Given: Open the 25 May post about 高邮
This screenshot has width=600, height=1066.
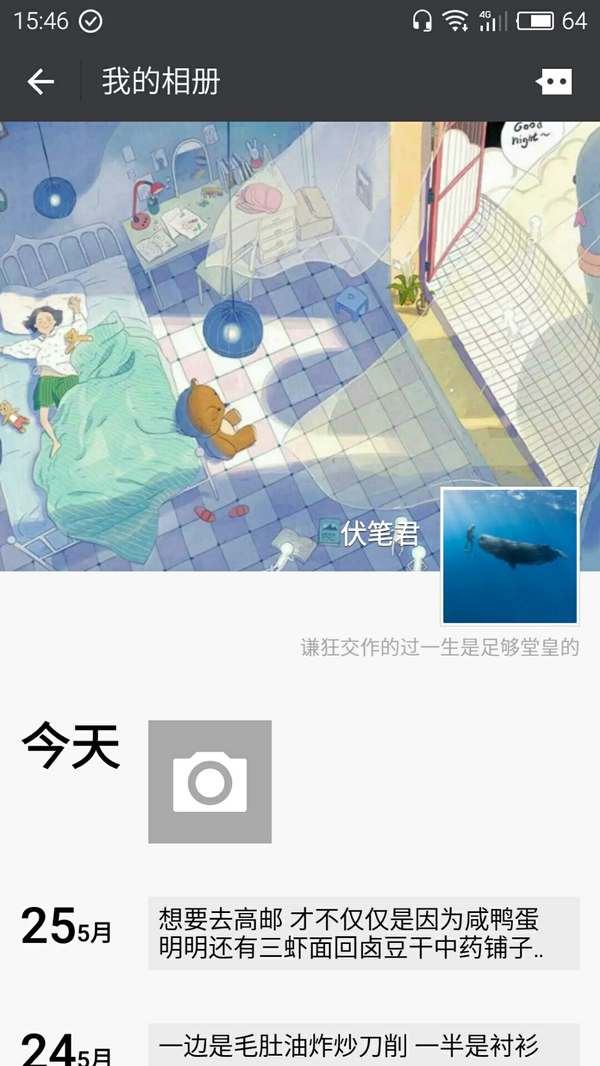Looking at the screenshot, I should pyautogui.click(x=364, y=933).
